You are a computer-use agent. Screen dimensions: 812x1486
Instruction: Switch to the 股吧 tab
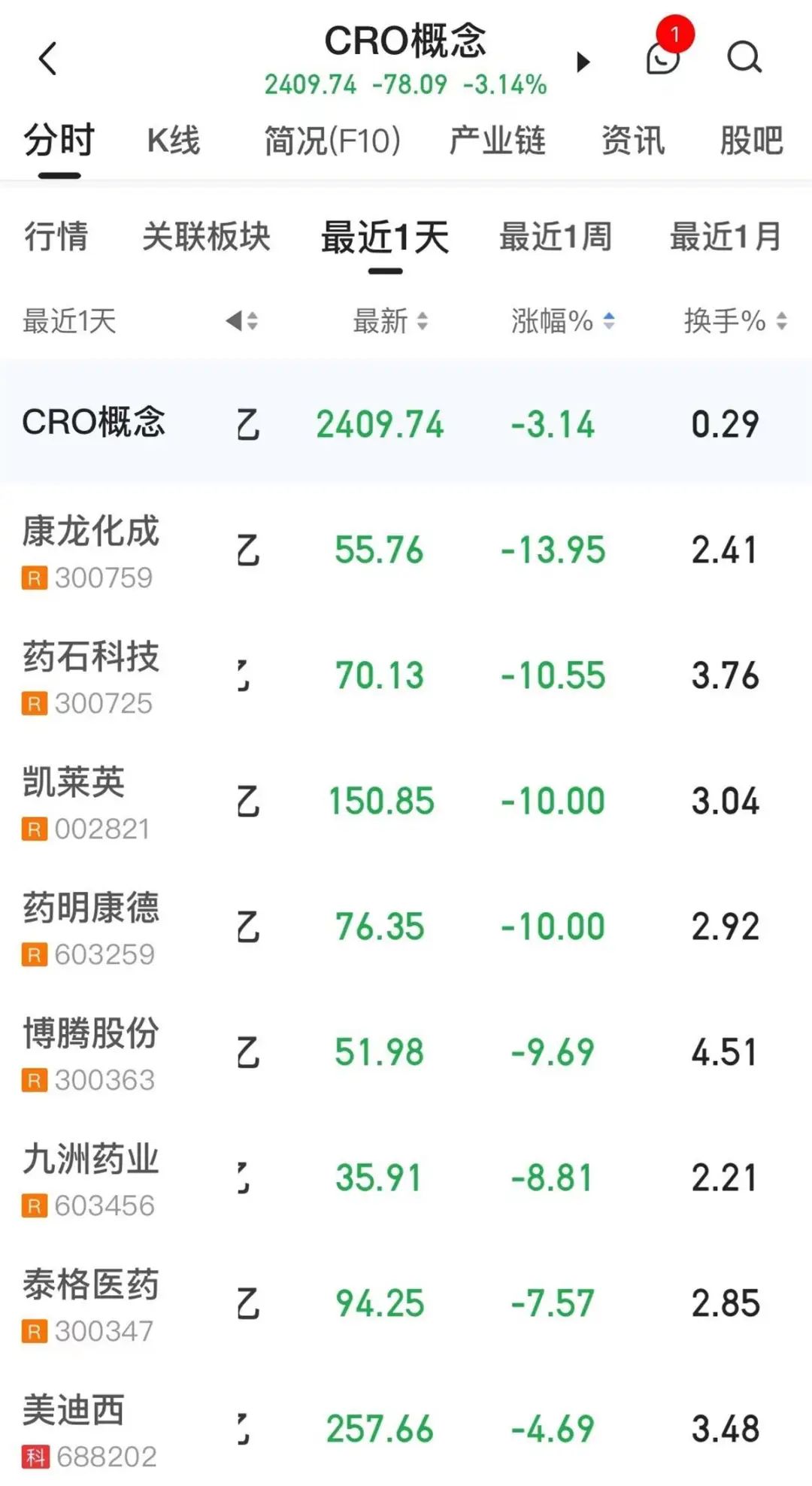click(x=752, y=141)
